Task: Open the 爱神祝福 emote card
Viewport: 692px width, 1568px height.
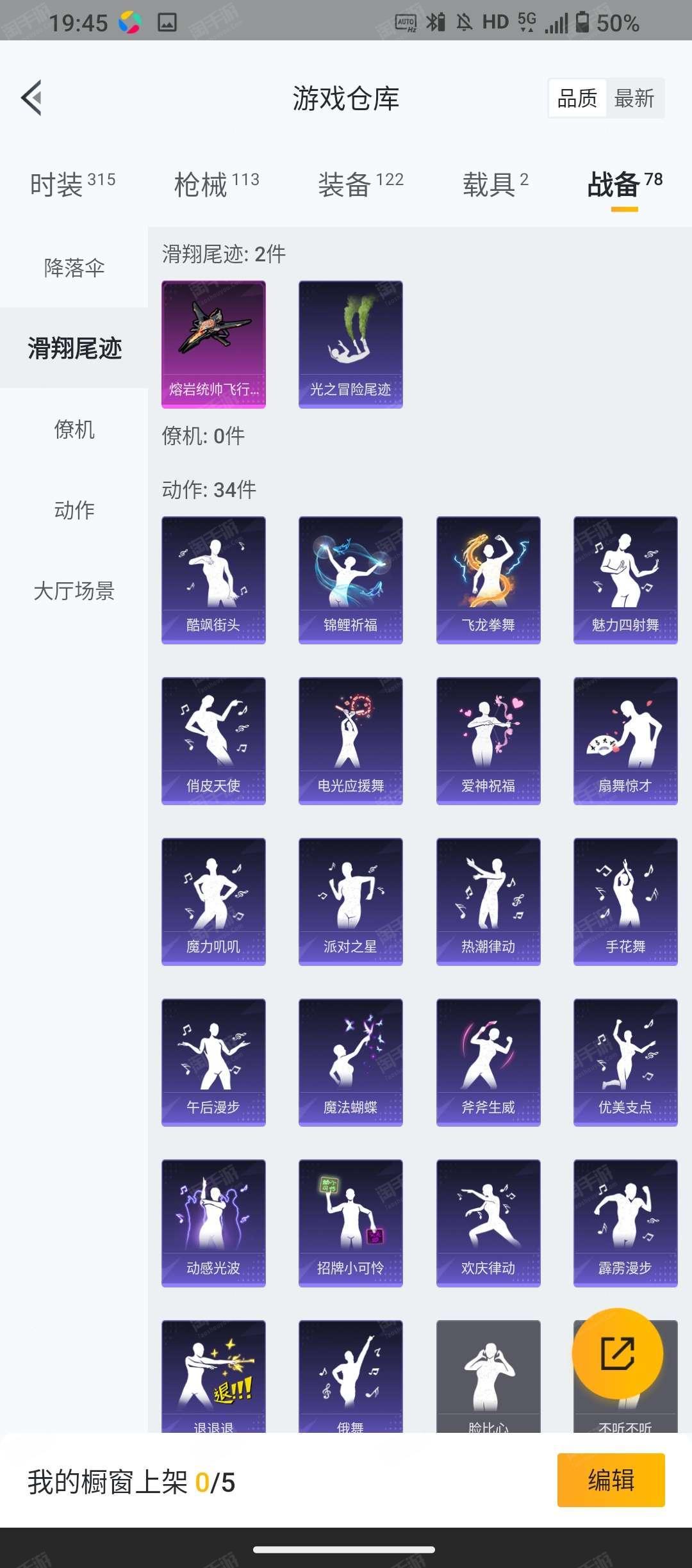Action: click(x=488, y=740)
